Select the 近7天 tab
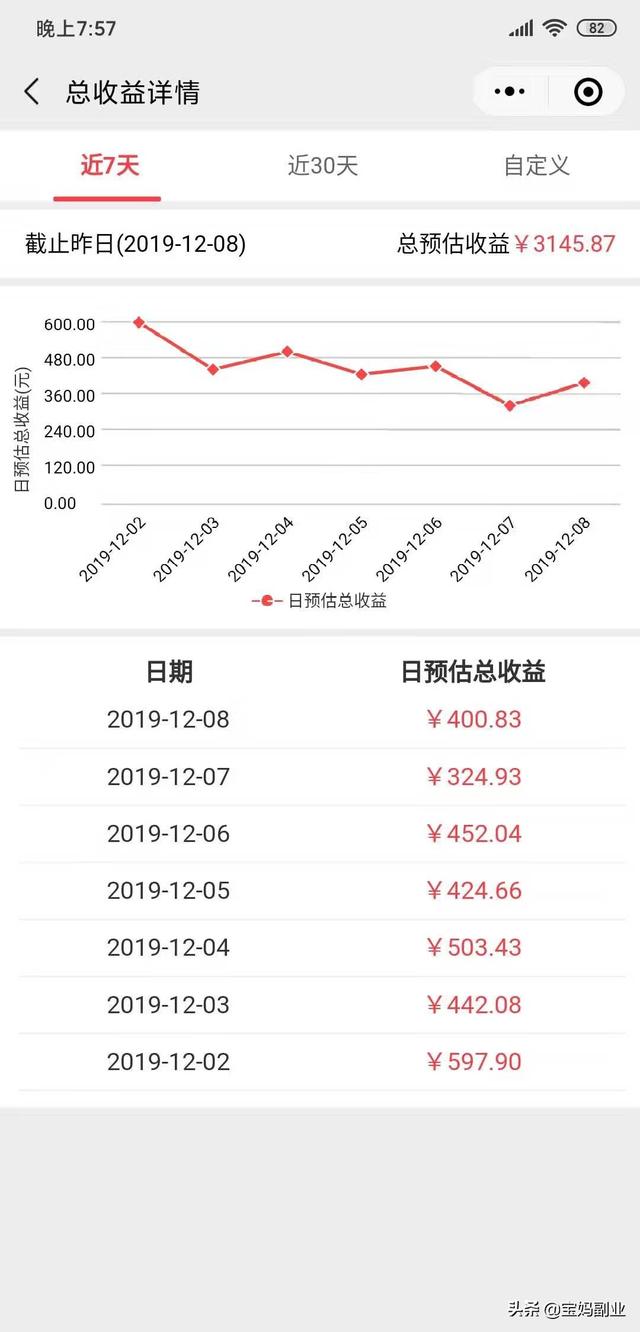 click(109, 165)
